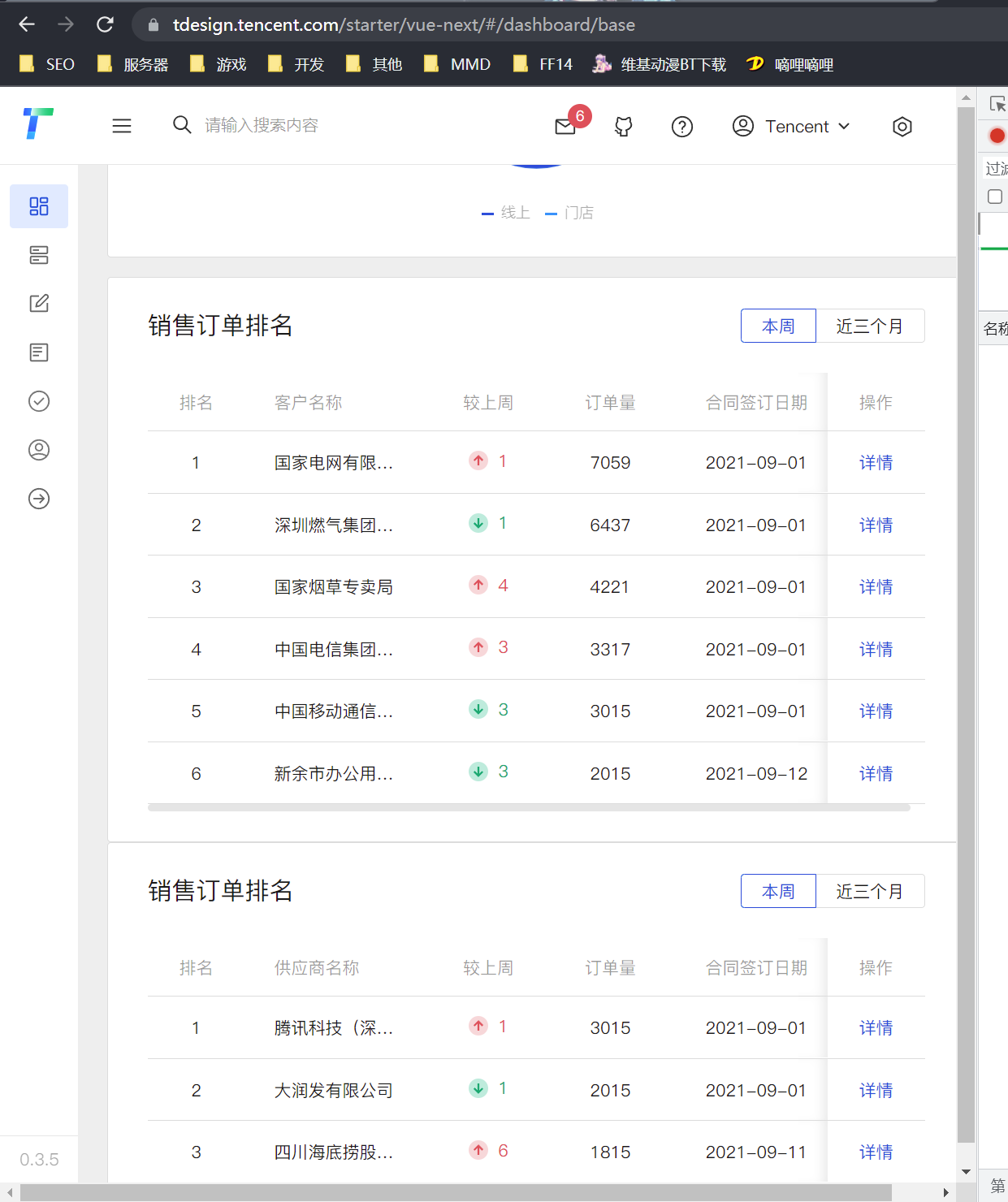
Task: Open the result check-circle icon in sidebar
Action: (x=38, y=400)
